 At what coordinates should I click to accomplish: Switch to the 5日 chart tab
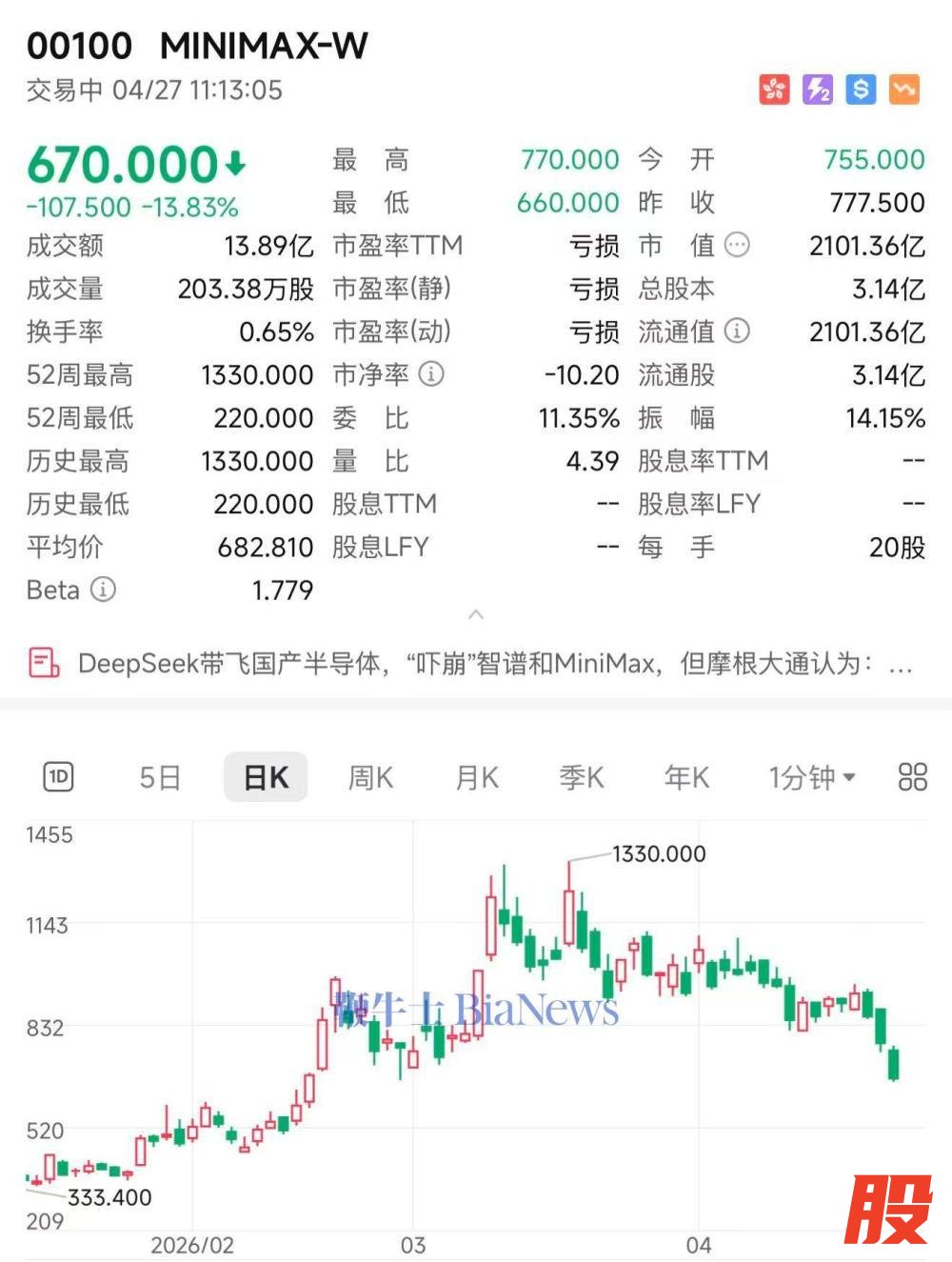coord(160,777)
